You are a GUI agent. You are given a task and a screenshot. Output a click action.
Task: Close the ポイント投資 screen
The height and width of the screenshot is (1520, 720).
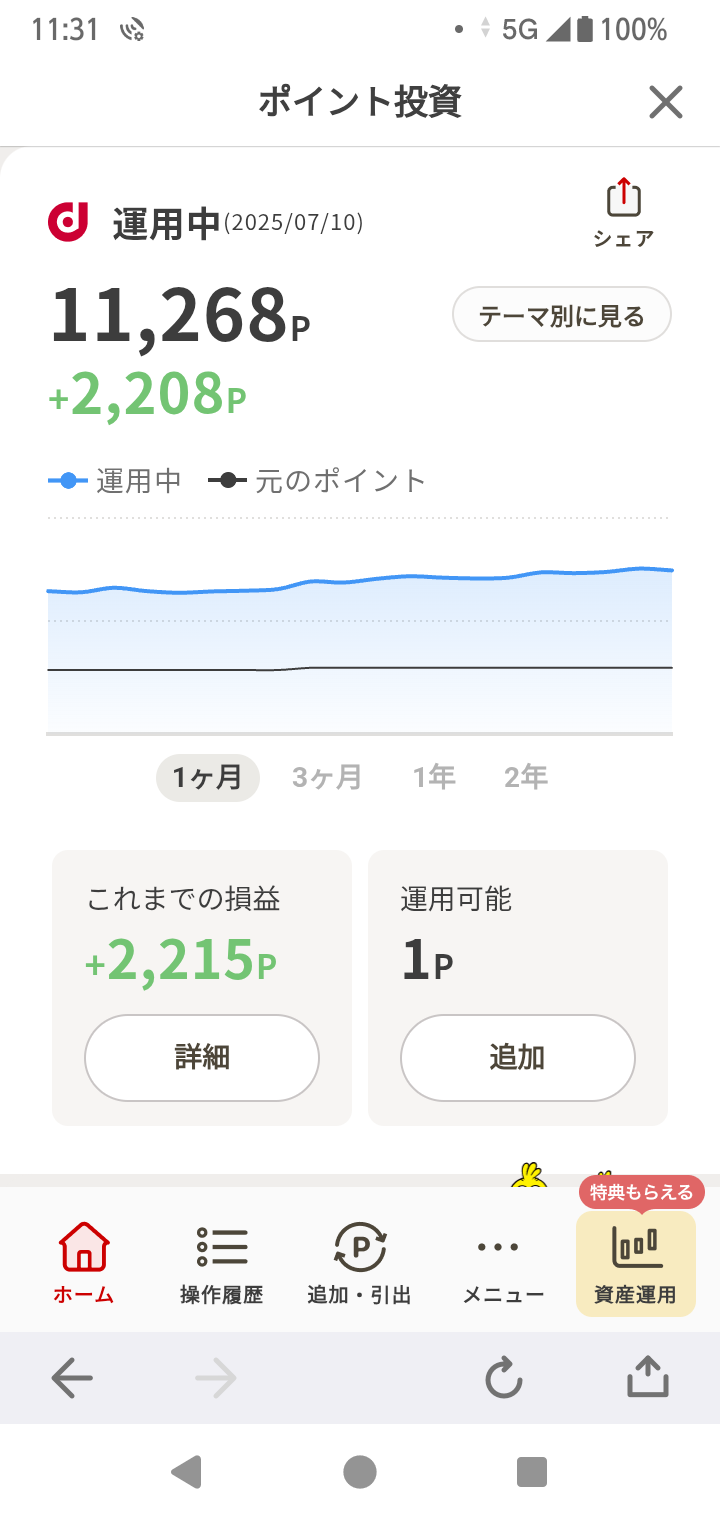click(665, 102)
